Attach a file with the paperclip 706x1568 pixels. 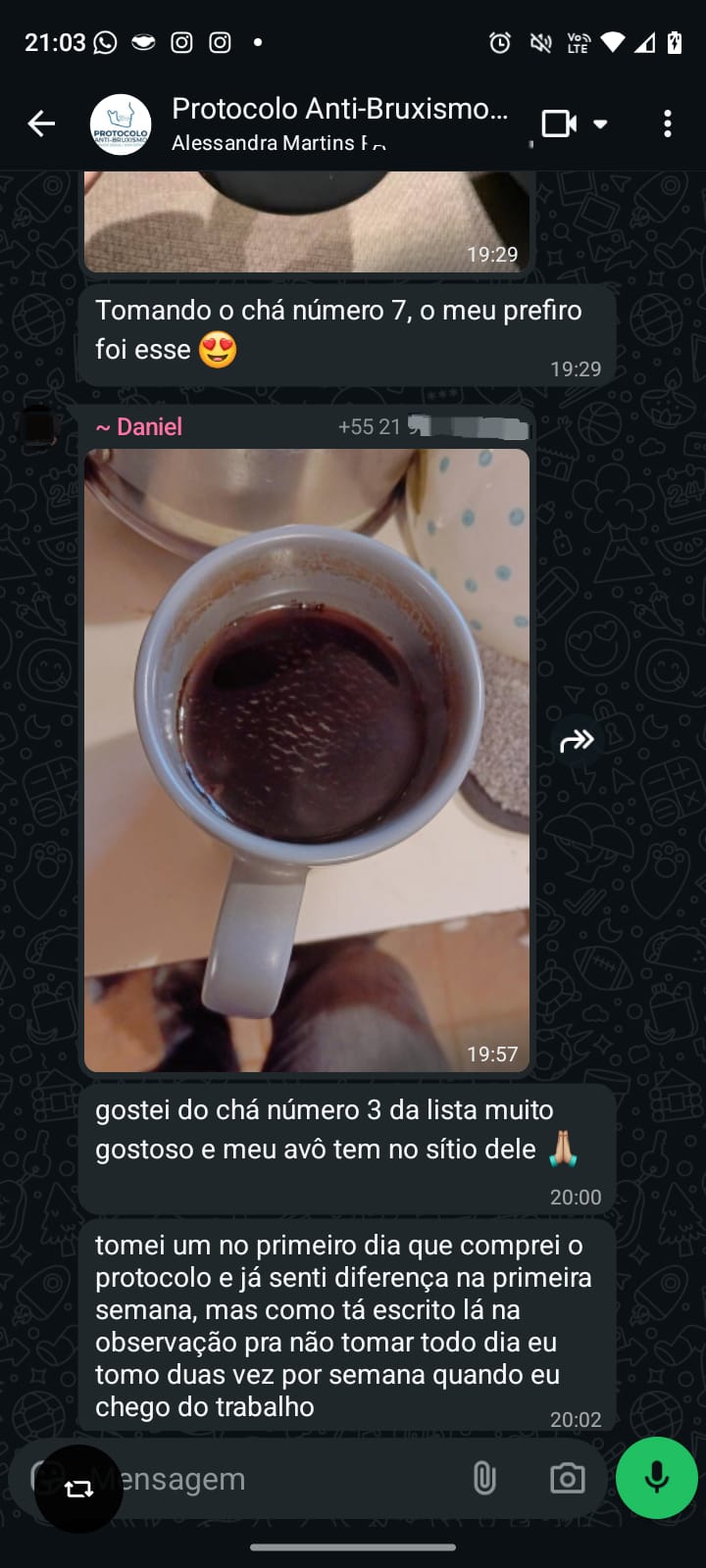tap(484, 1478)
